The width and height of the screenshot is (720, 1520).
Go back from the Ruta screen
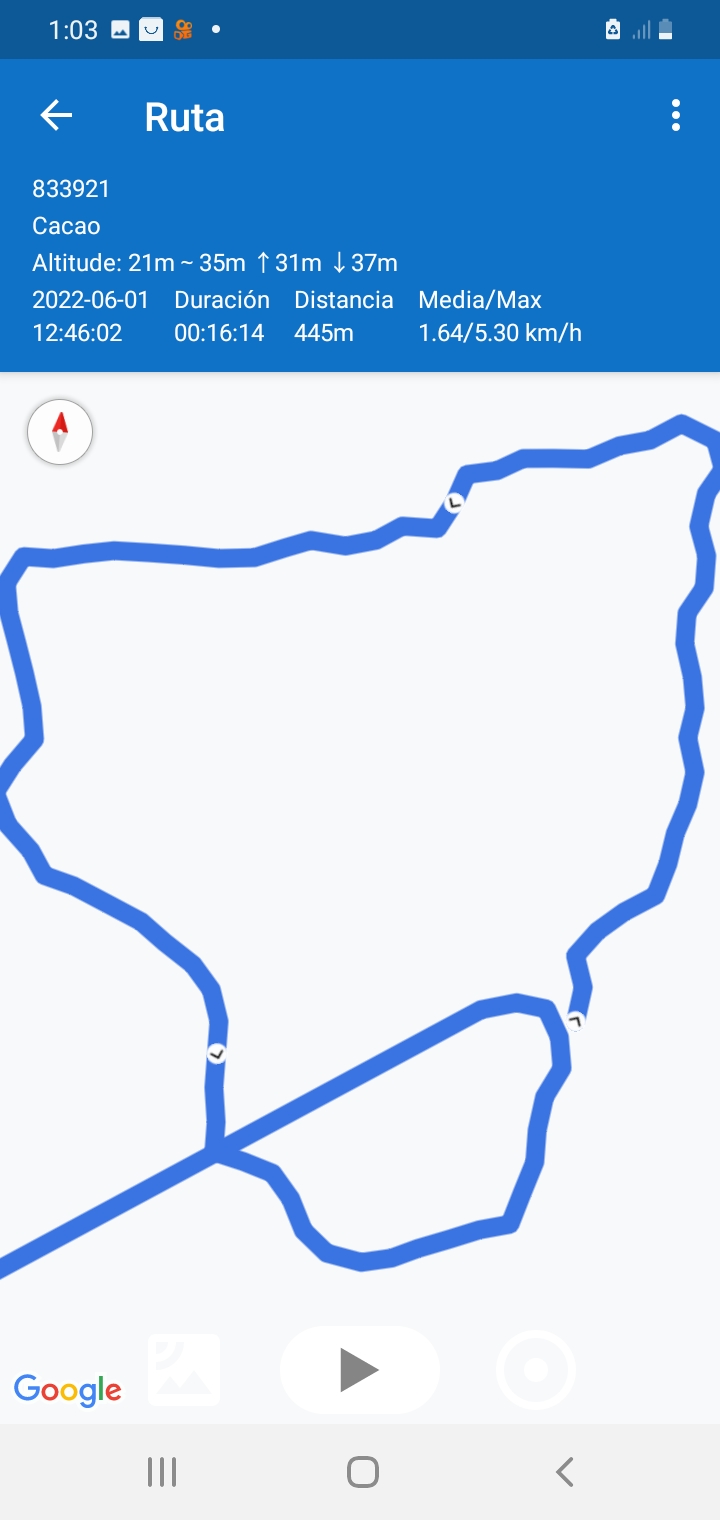pyautogui.click(x=56, y=116)
